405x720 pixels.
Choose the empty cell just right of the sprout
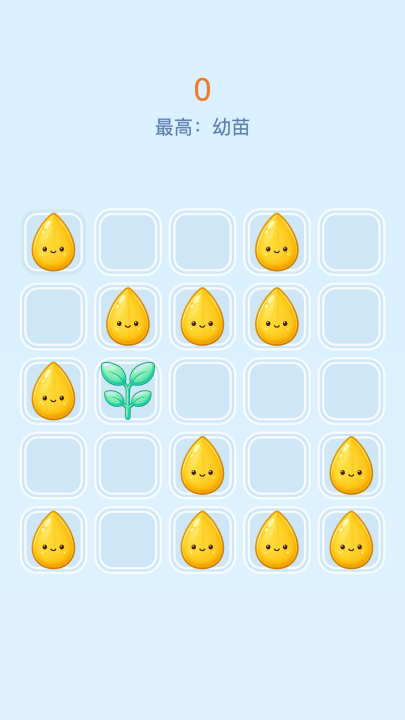[202, 391]
